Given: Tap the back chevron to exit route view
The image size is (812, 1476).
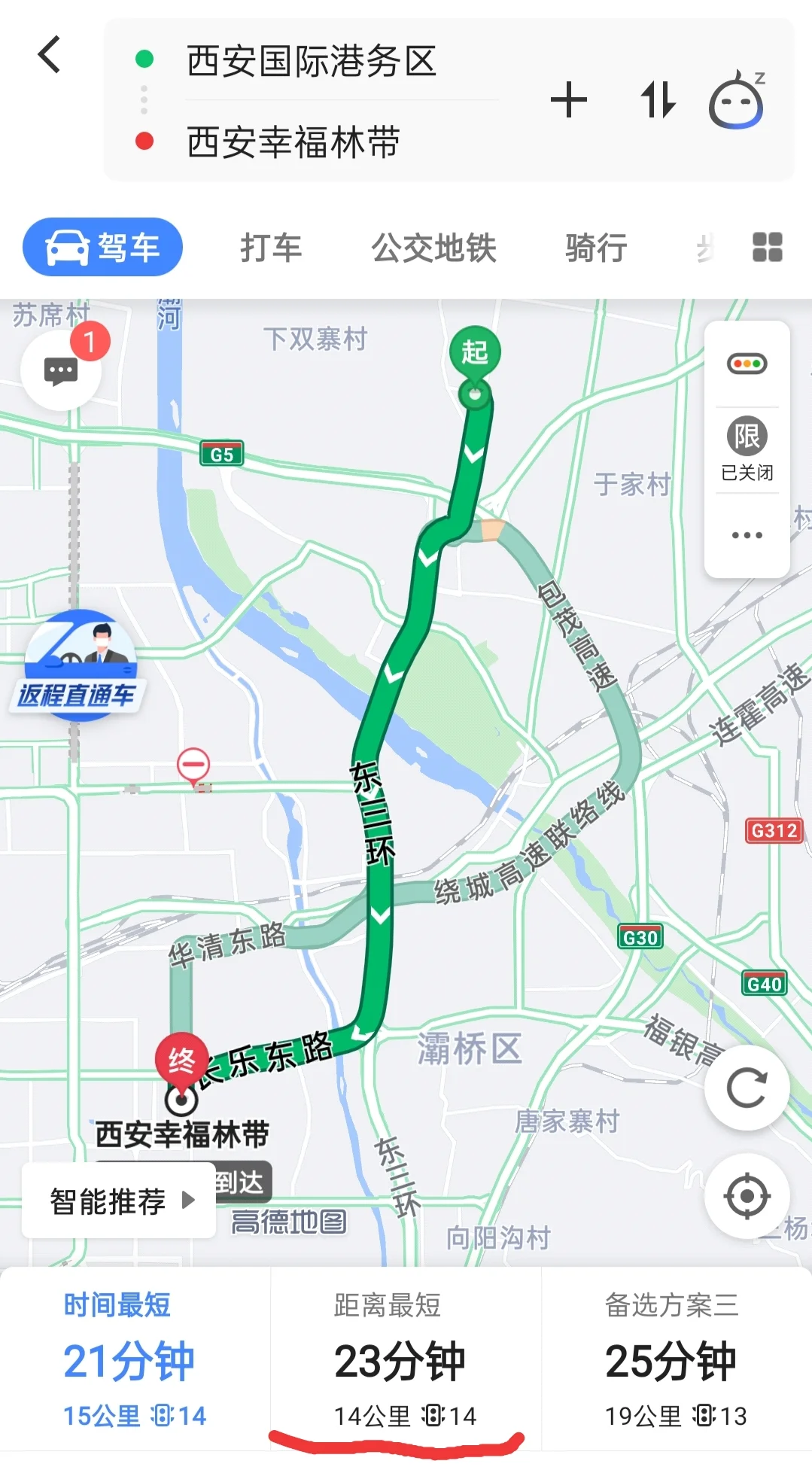Looking at the screenshot, I should (x=50, y=53).
